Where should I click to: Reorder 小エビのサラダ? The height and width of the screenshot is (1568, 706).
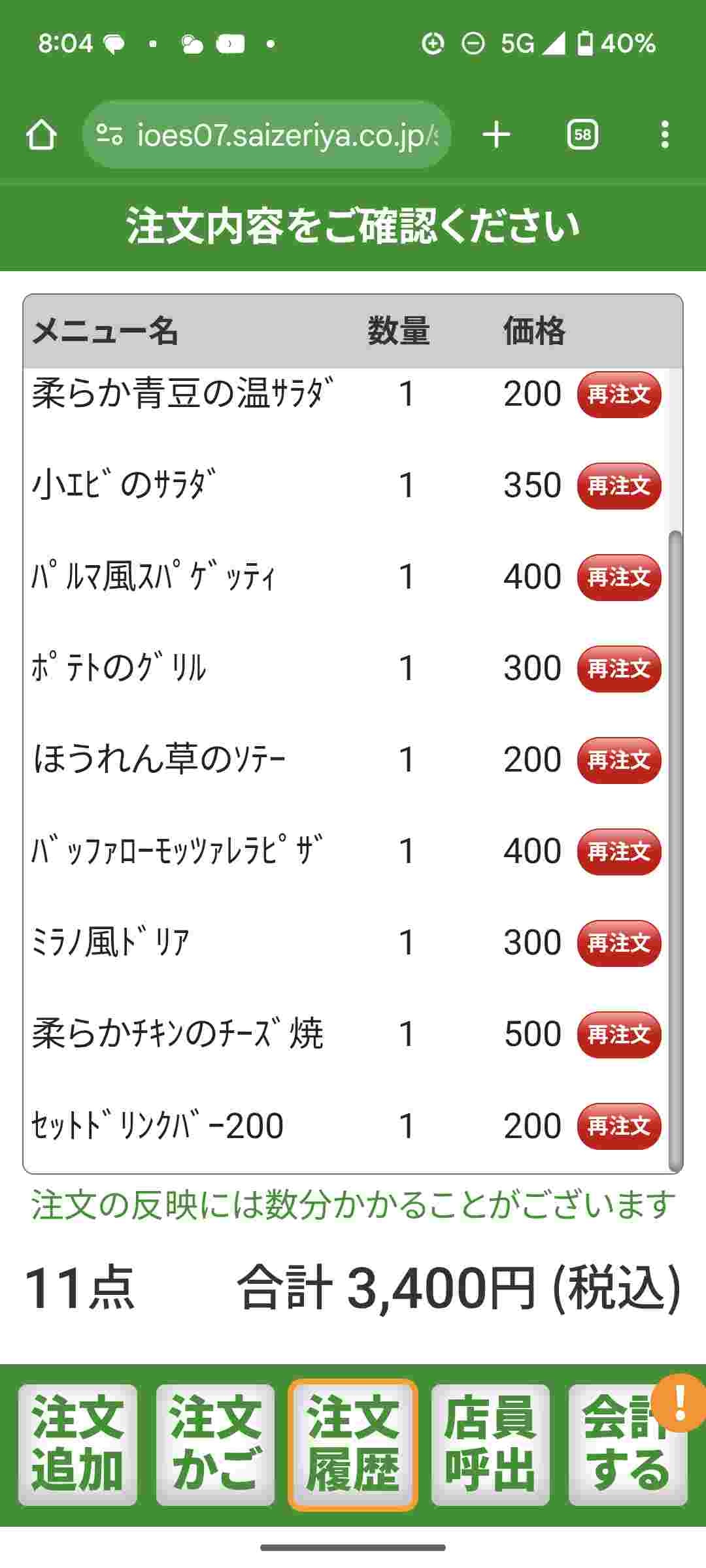tap(618, 486)
